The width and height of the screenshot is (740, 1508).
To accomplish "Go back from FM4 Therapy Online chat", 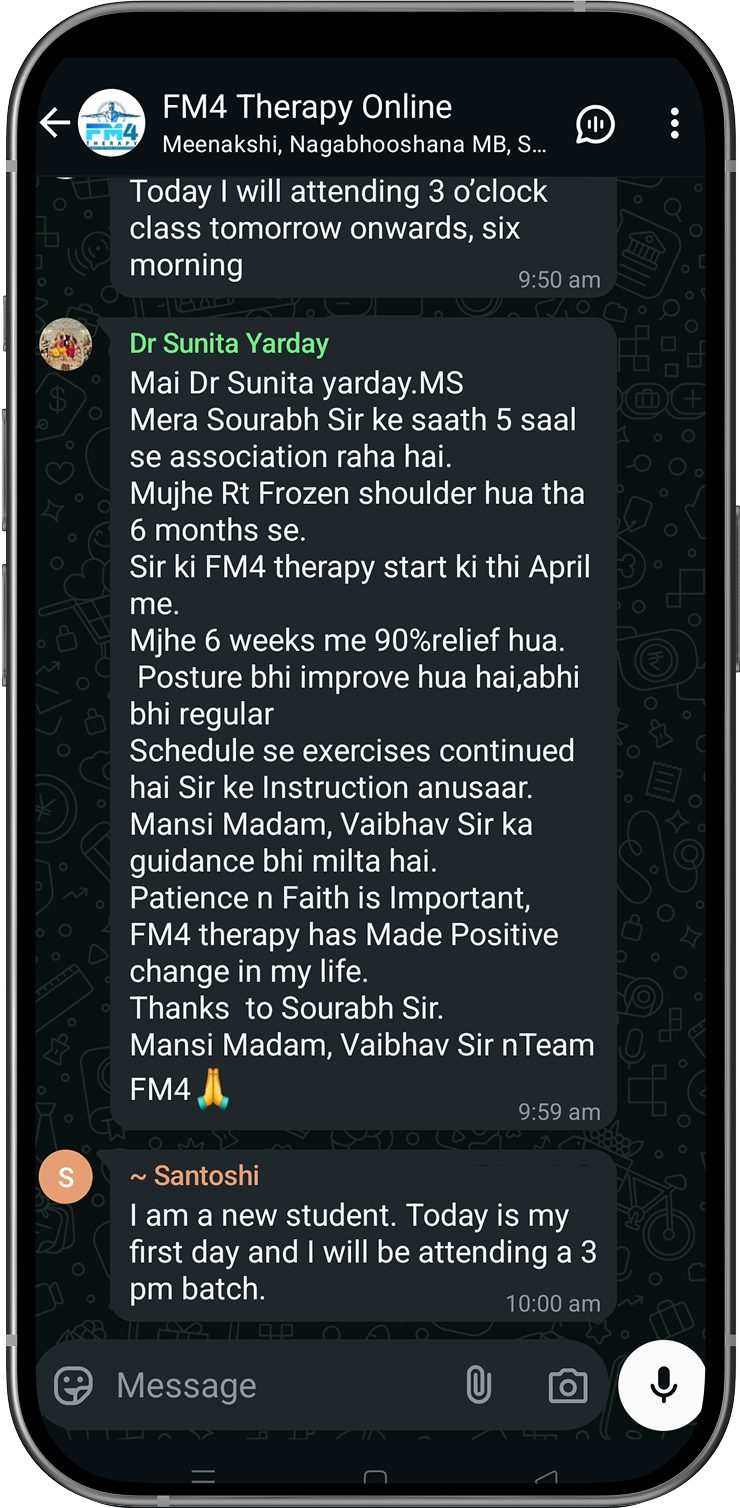I will [54, 124].
